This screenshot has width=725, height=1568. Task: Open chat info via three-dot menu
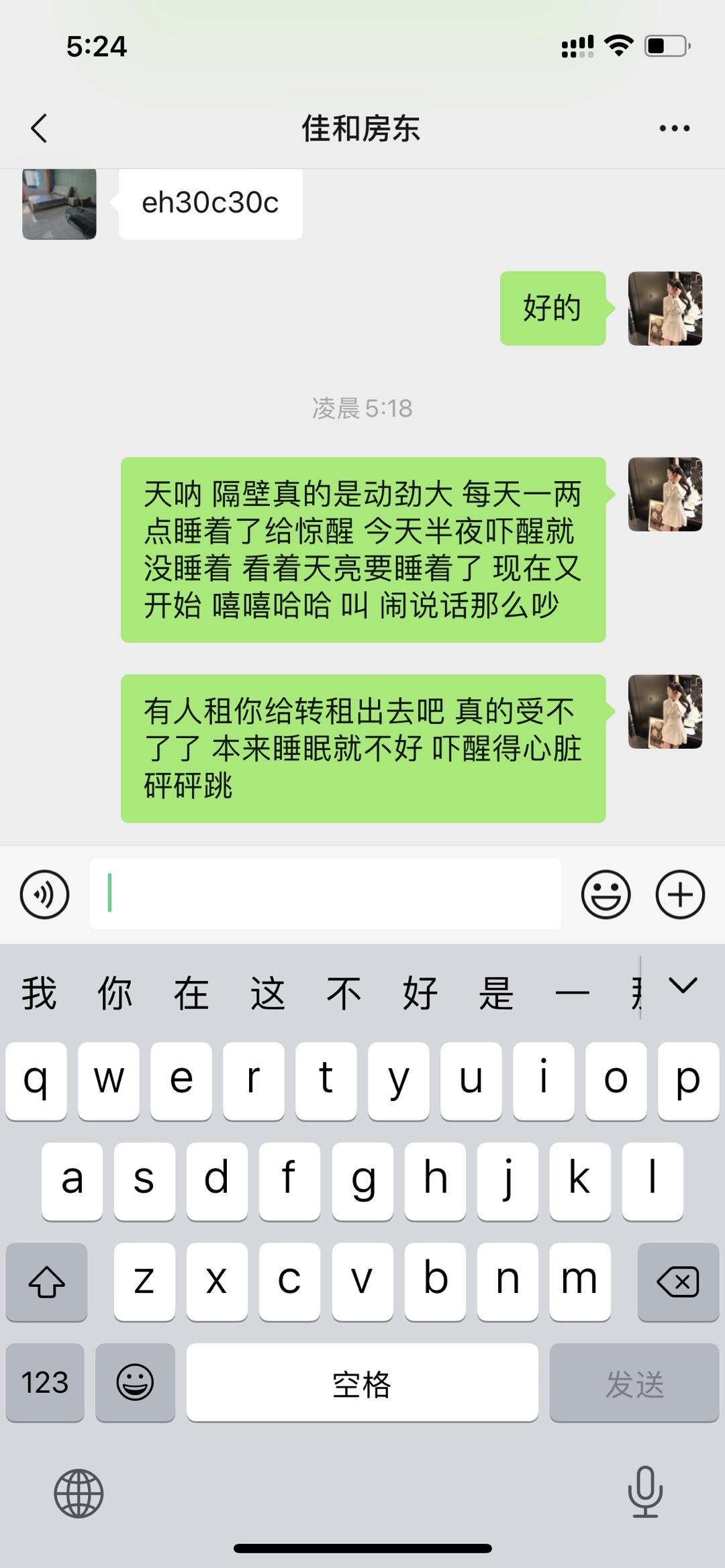tap(674, 128)
